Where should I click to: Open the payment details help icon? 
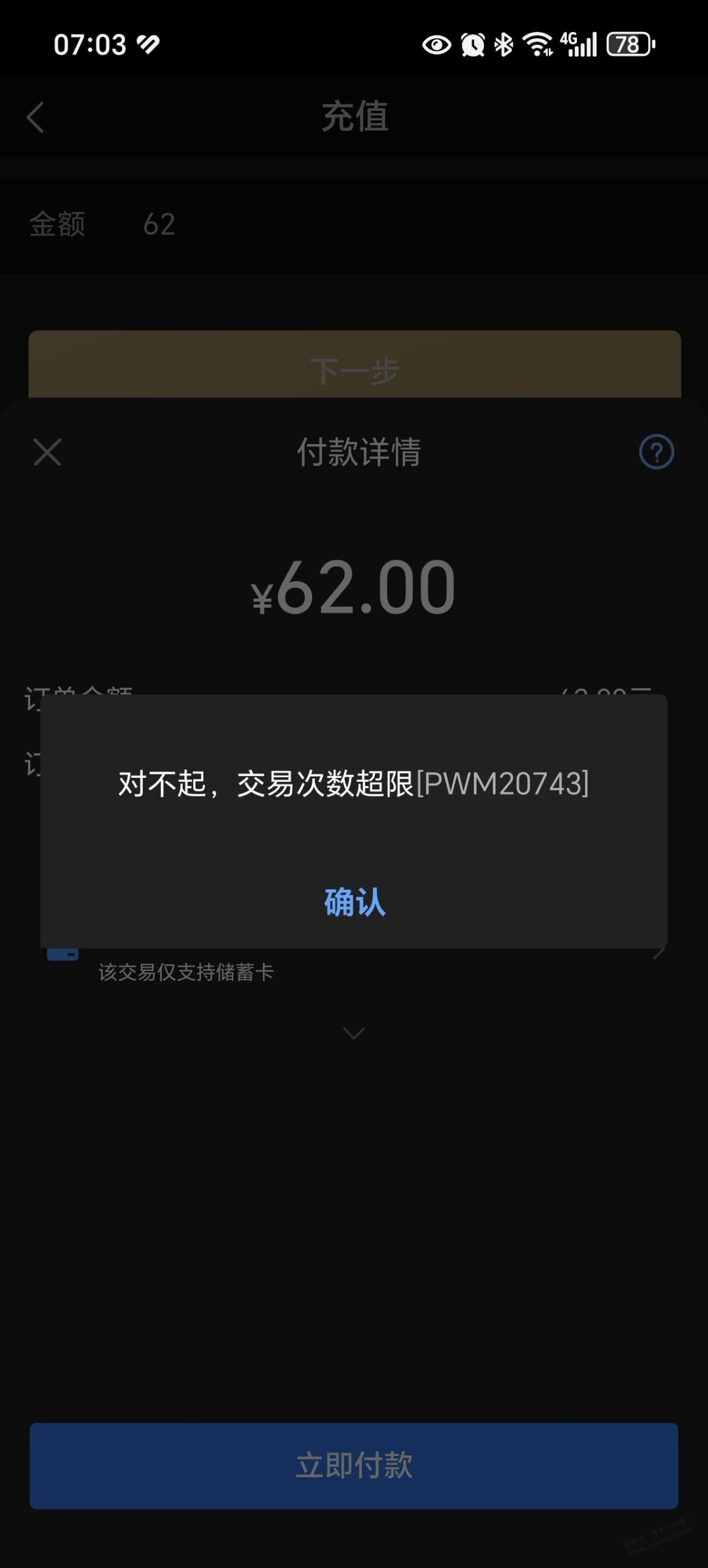(656, 452)
